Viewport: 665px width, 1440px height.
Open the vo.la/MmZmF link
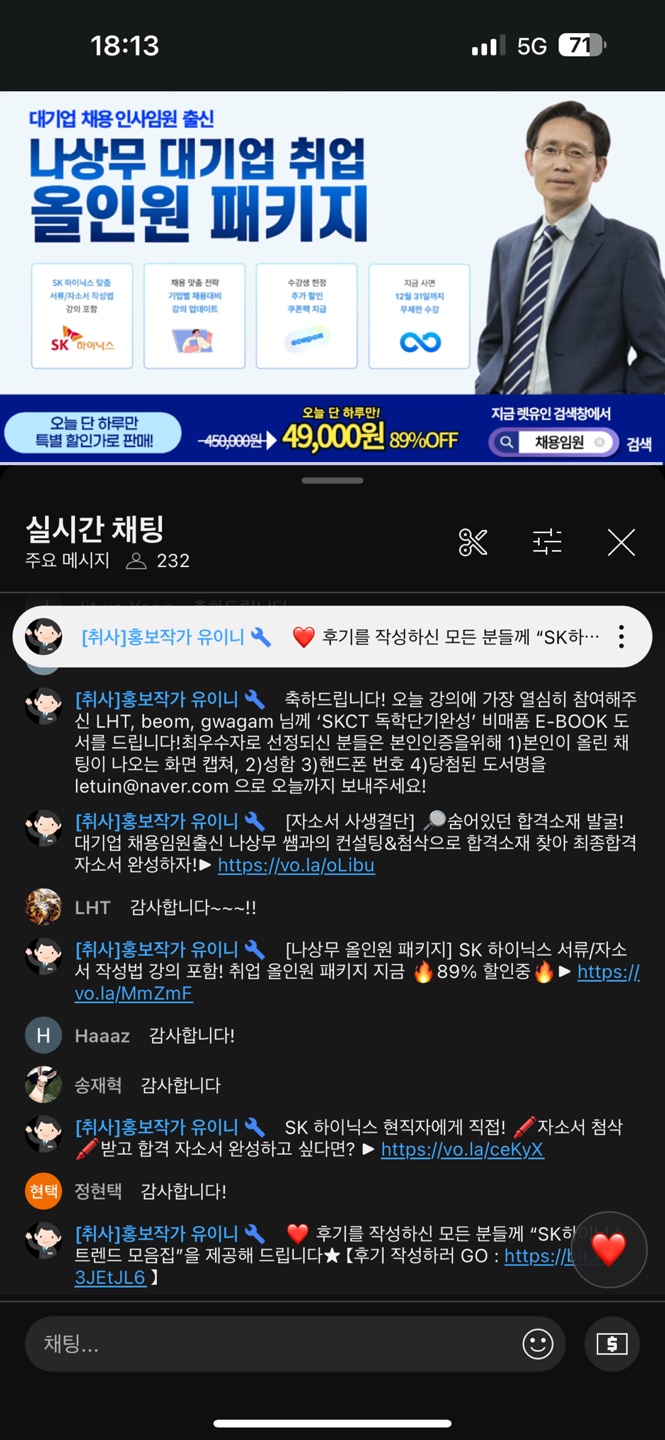(x=134, y=994)
